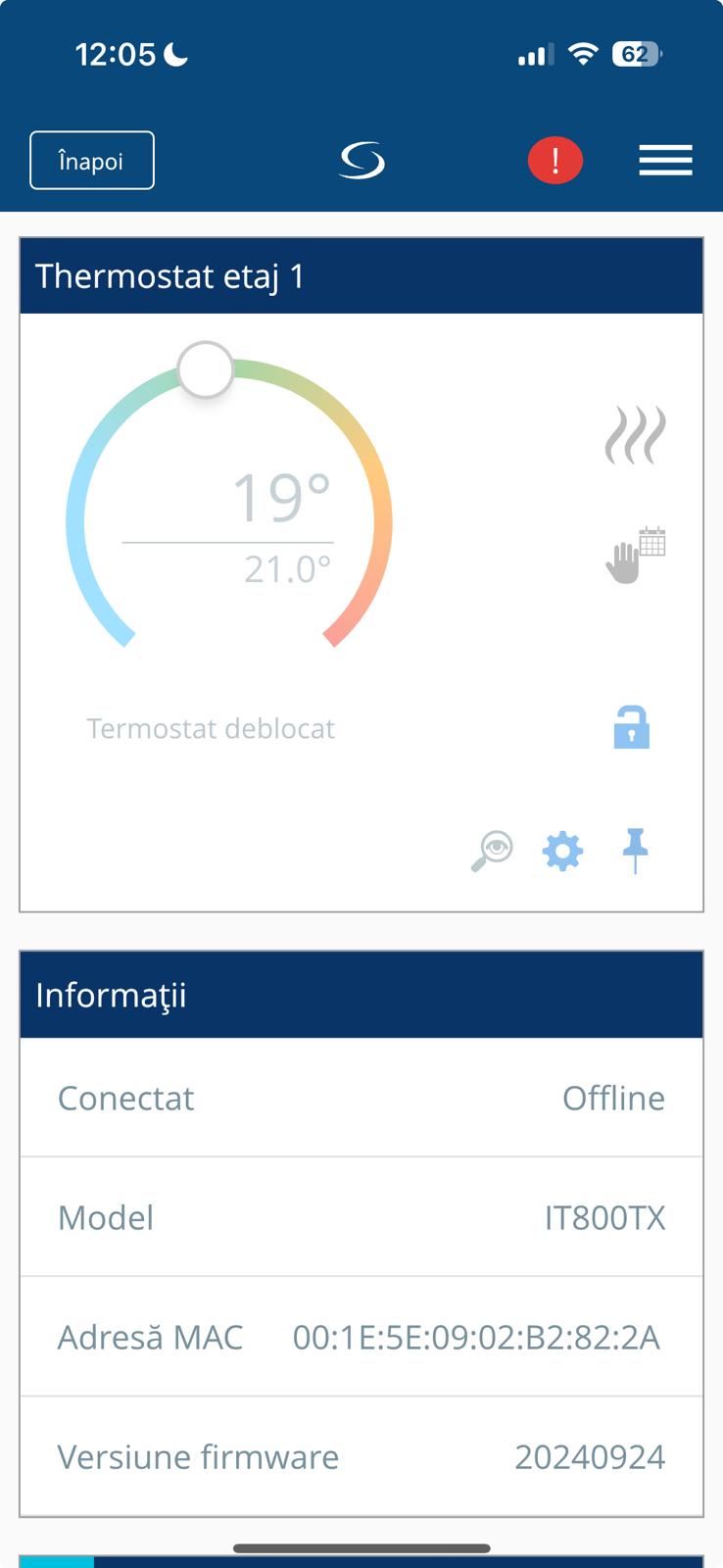This screenshot has width=723, height=1568.
Task: Open the red alert warning icon
Action: 555,160
